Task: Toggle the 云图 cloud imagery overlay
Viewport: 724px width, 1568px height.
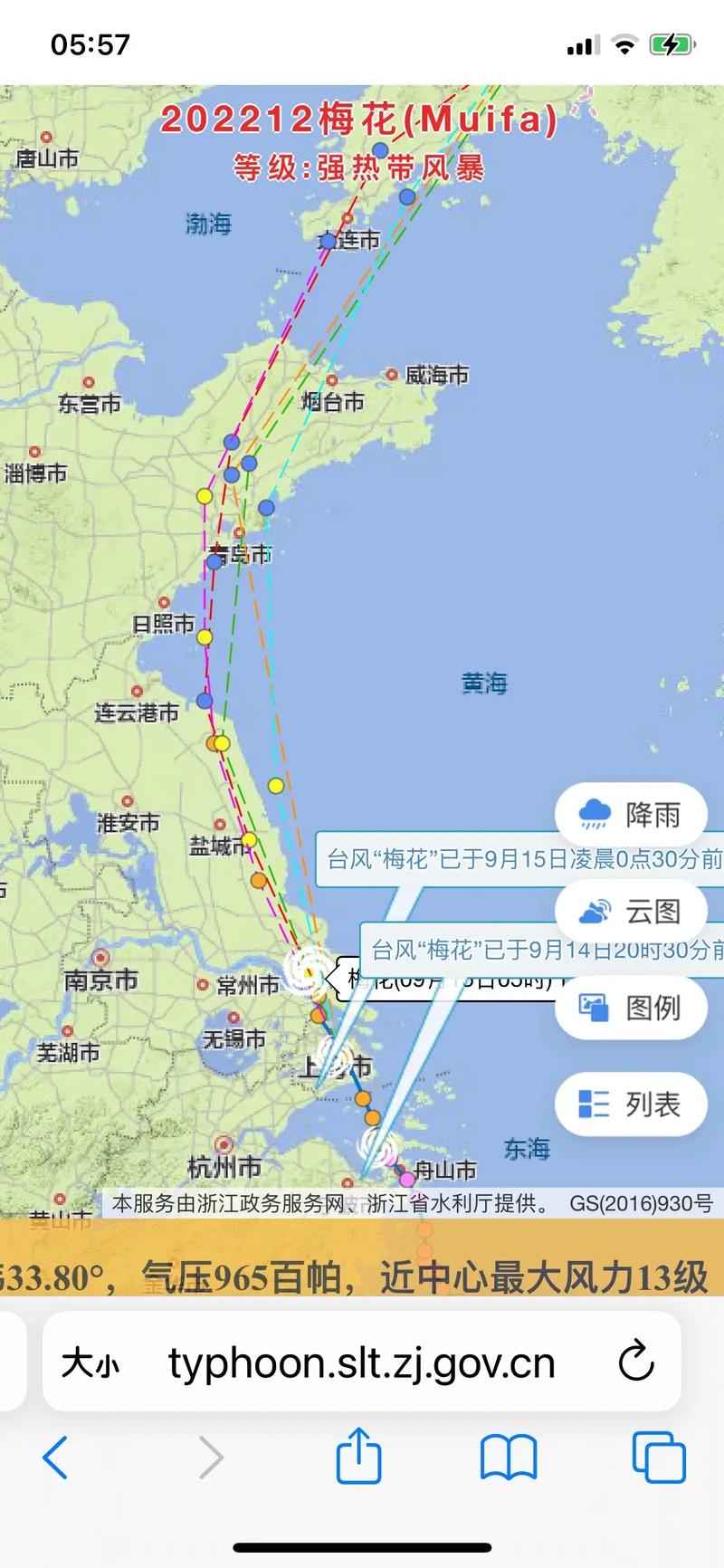Action: point(631,912)
